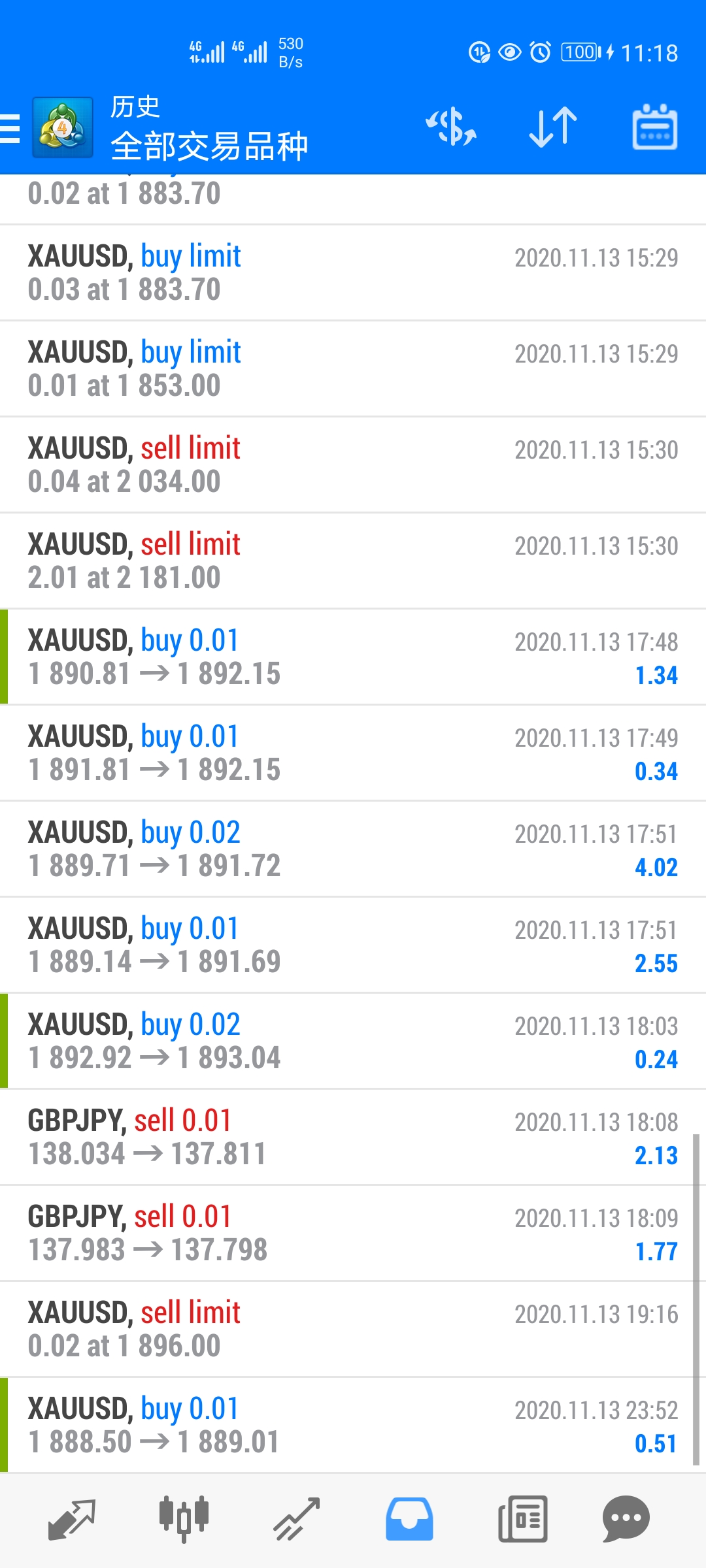Screen dimensions: 706x1568
Task: Expand XAUUSD sell limit 0.02 at 1896.00
Action: (353, 1329)
